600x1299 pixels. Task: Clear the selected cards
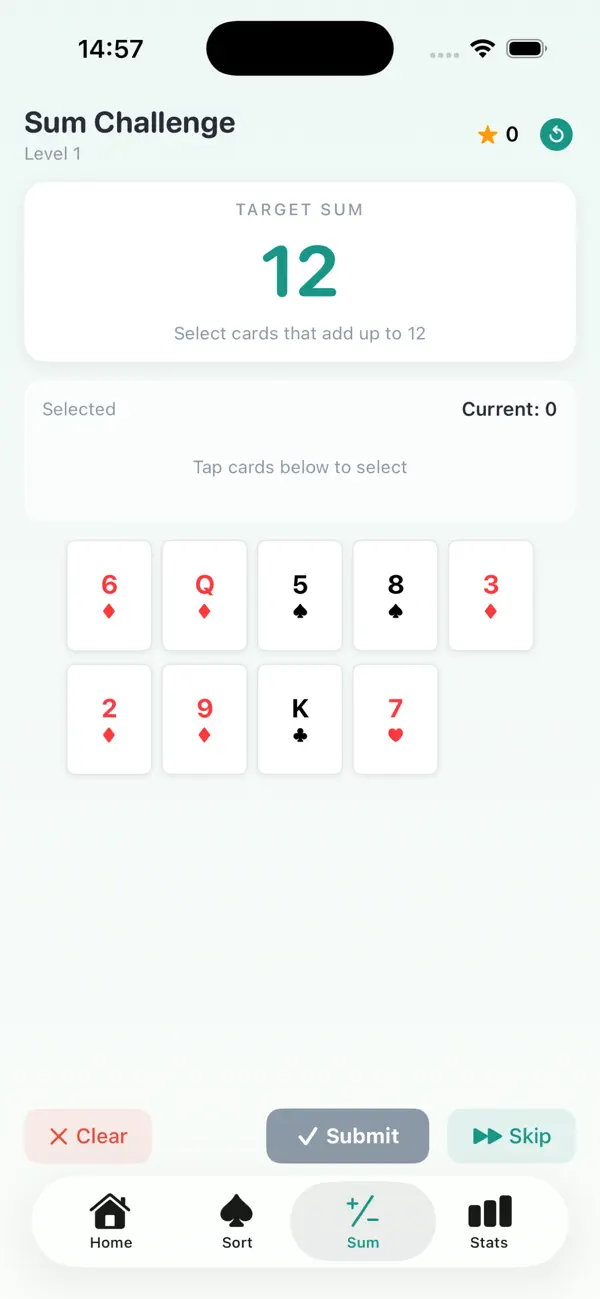[x=88, y=1136]
